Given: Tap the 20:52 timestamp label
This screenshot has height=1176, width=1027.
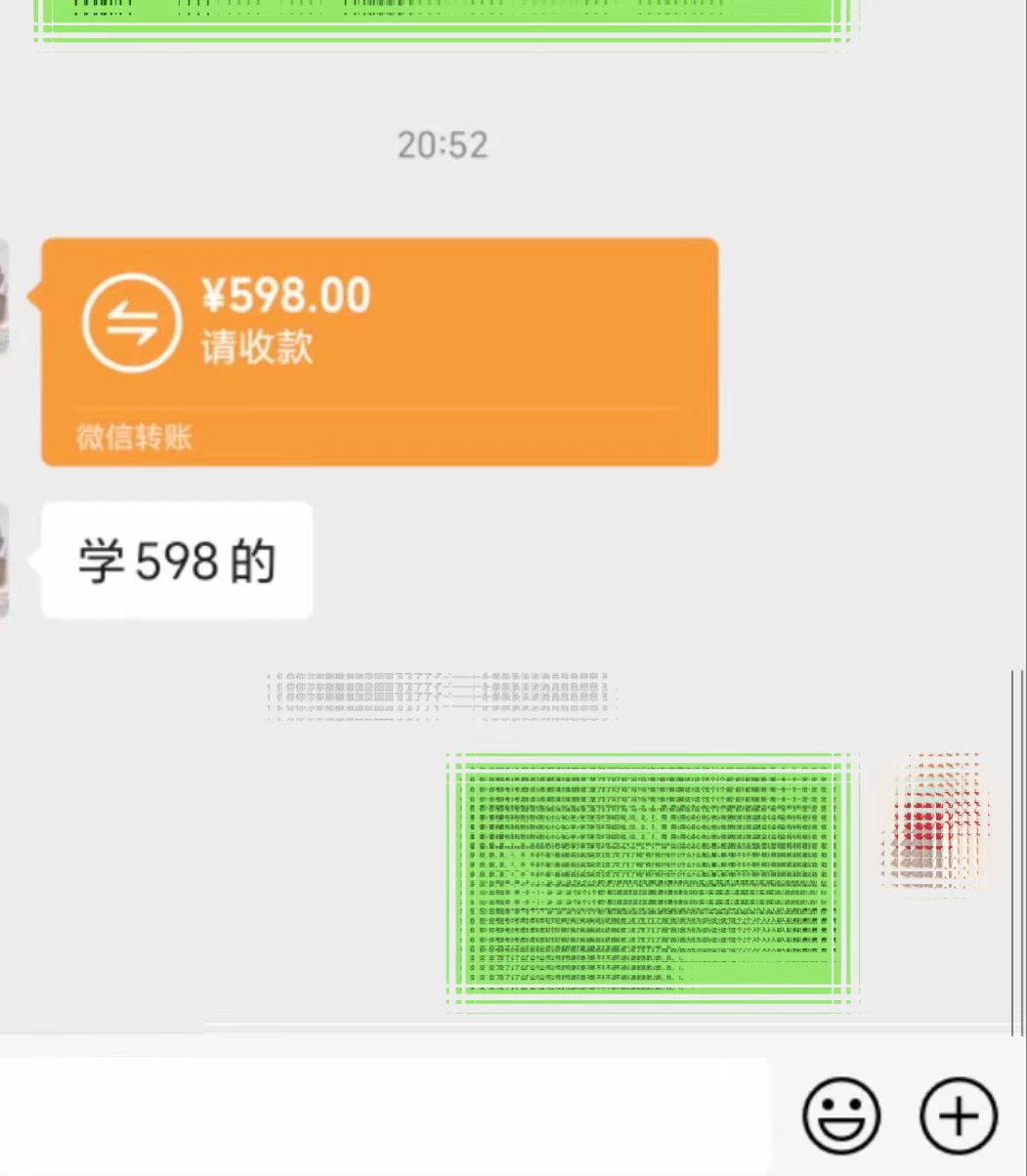Looking at the screenshot, I should click(x=441, y=145).
